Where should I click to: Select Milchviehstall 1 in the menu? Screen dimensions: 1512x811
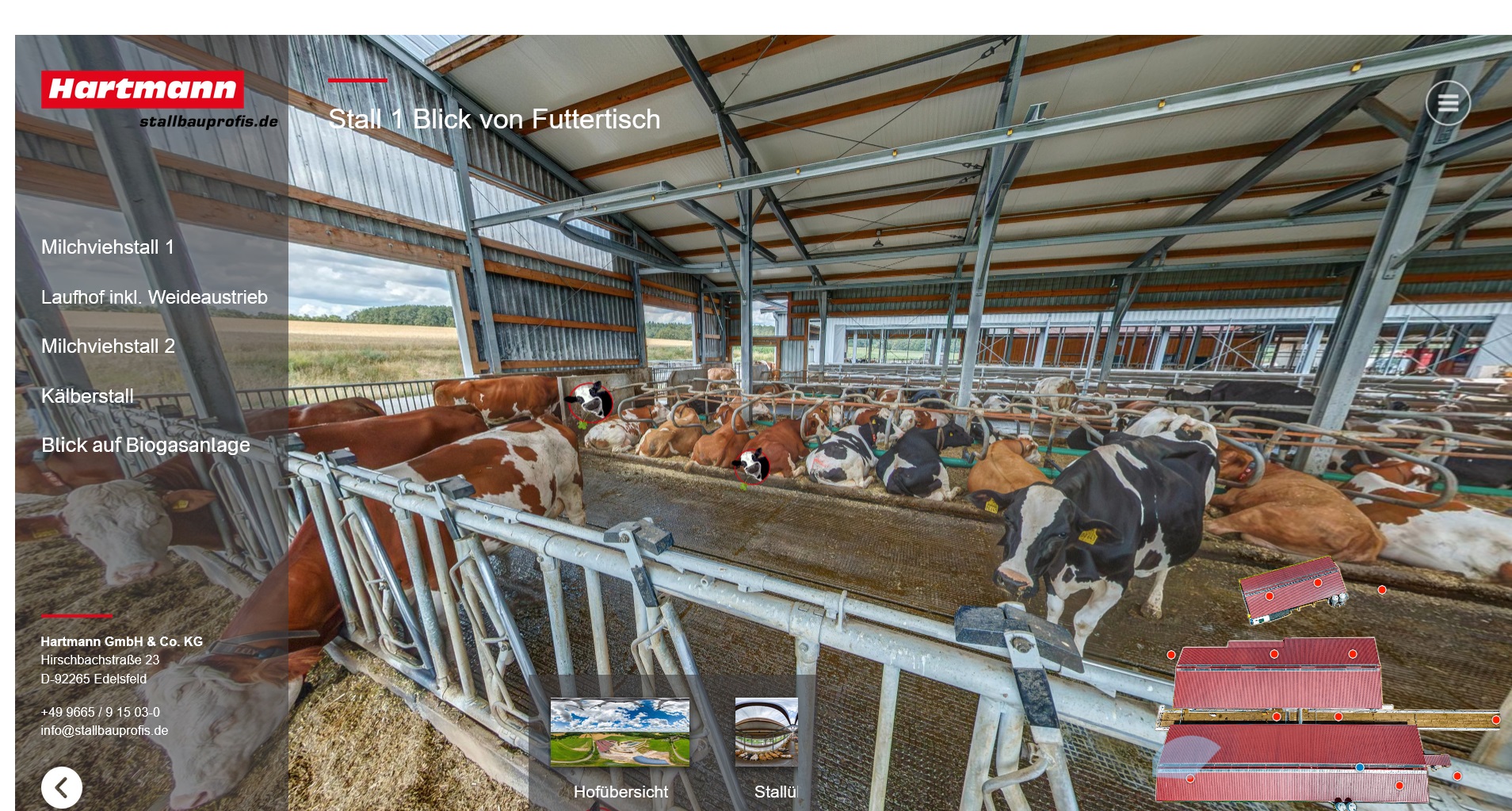pos(107,247)
